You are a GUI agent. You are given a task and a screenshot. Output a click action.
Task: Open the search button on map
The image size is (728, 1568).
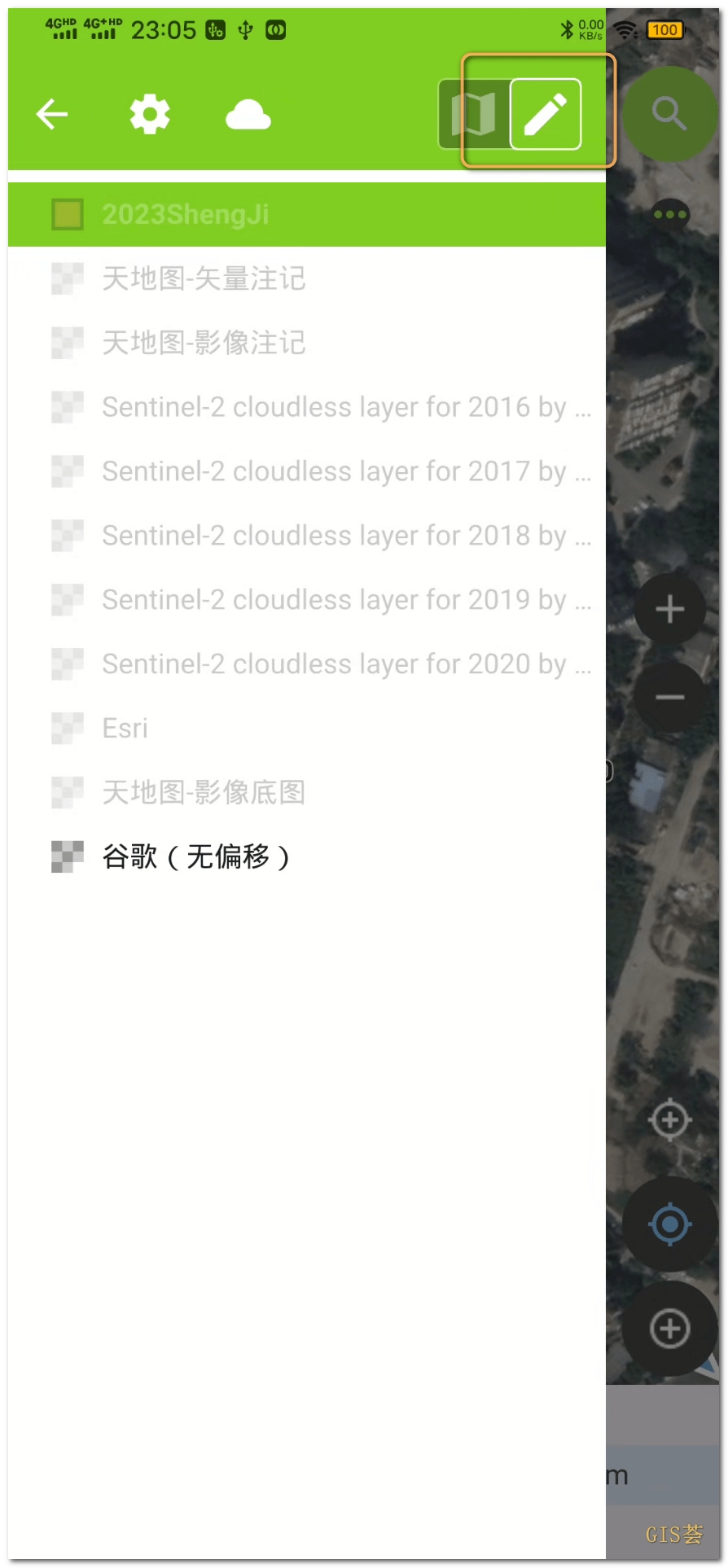[669, 114]
